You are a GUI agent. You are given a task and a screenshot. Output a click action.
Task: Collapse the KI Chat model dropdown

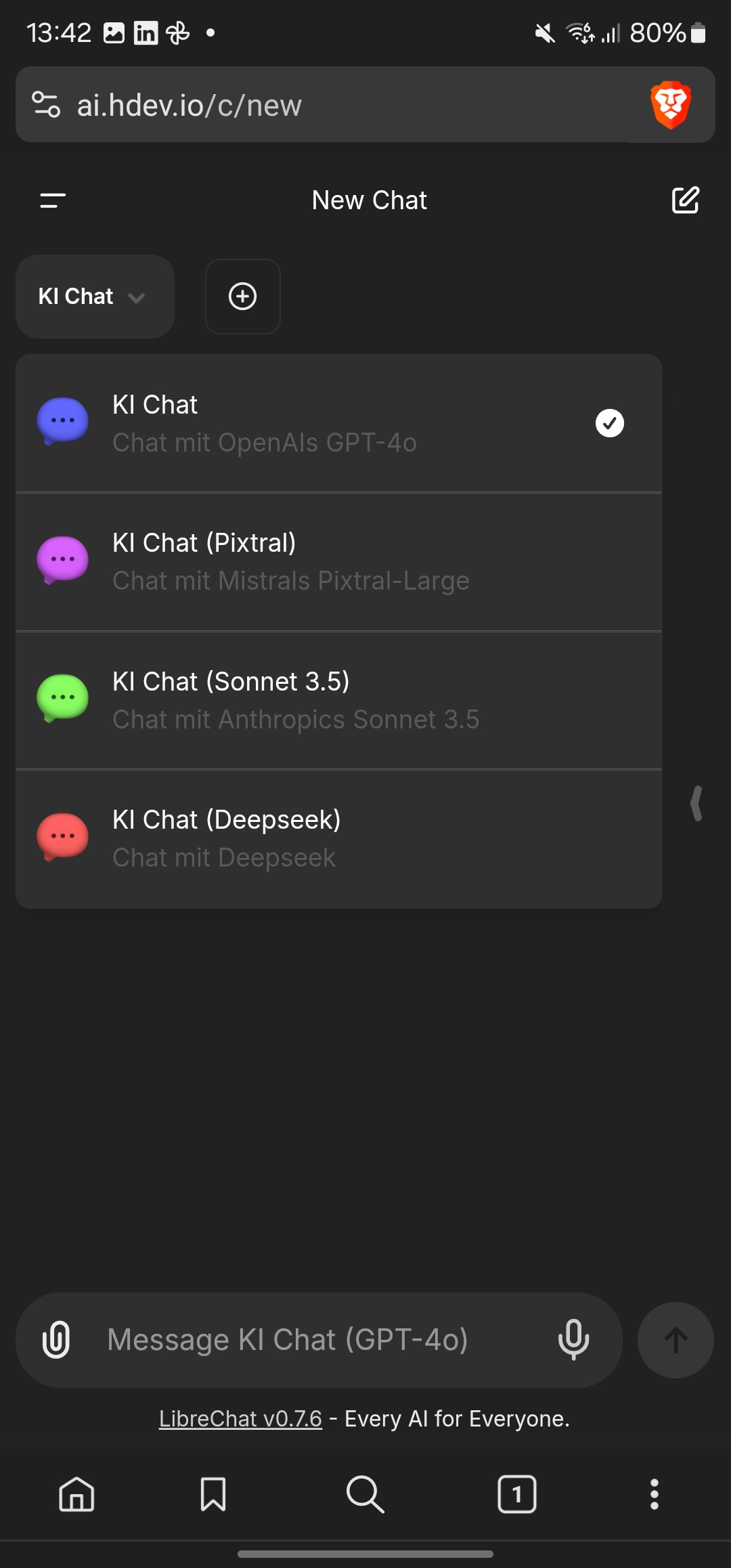tap(95, 297)
